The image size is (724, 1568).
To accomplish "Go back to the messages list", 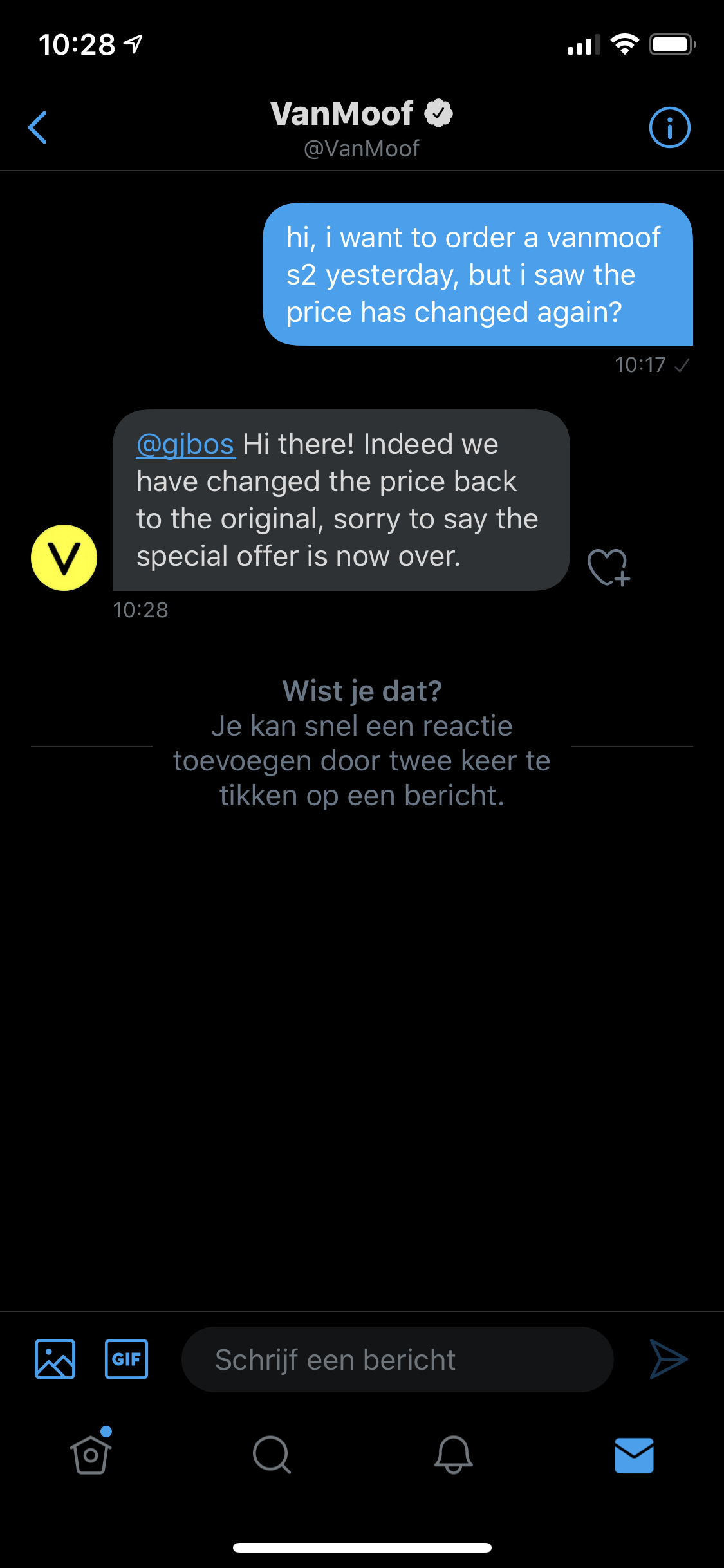I will (38, 127).
